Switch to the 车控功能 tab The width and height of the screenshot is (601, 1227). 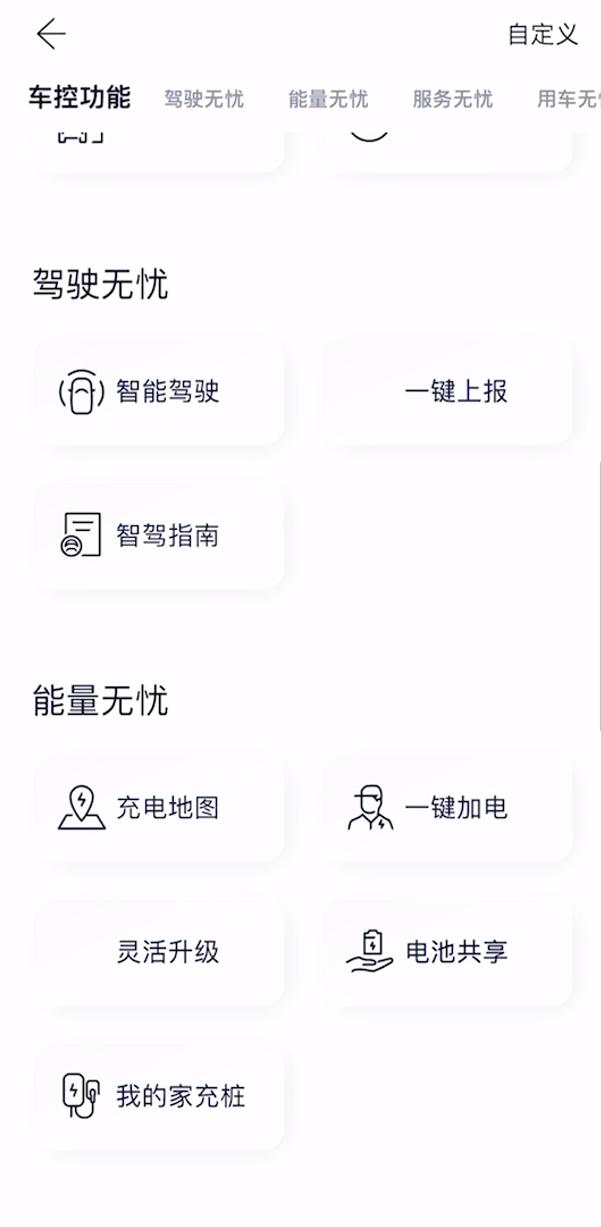tap(79, 98)
